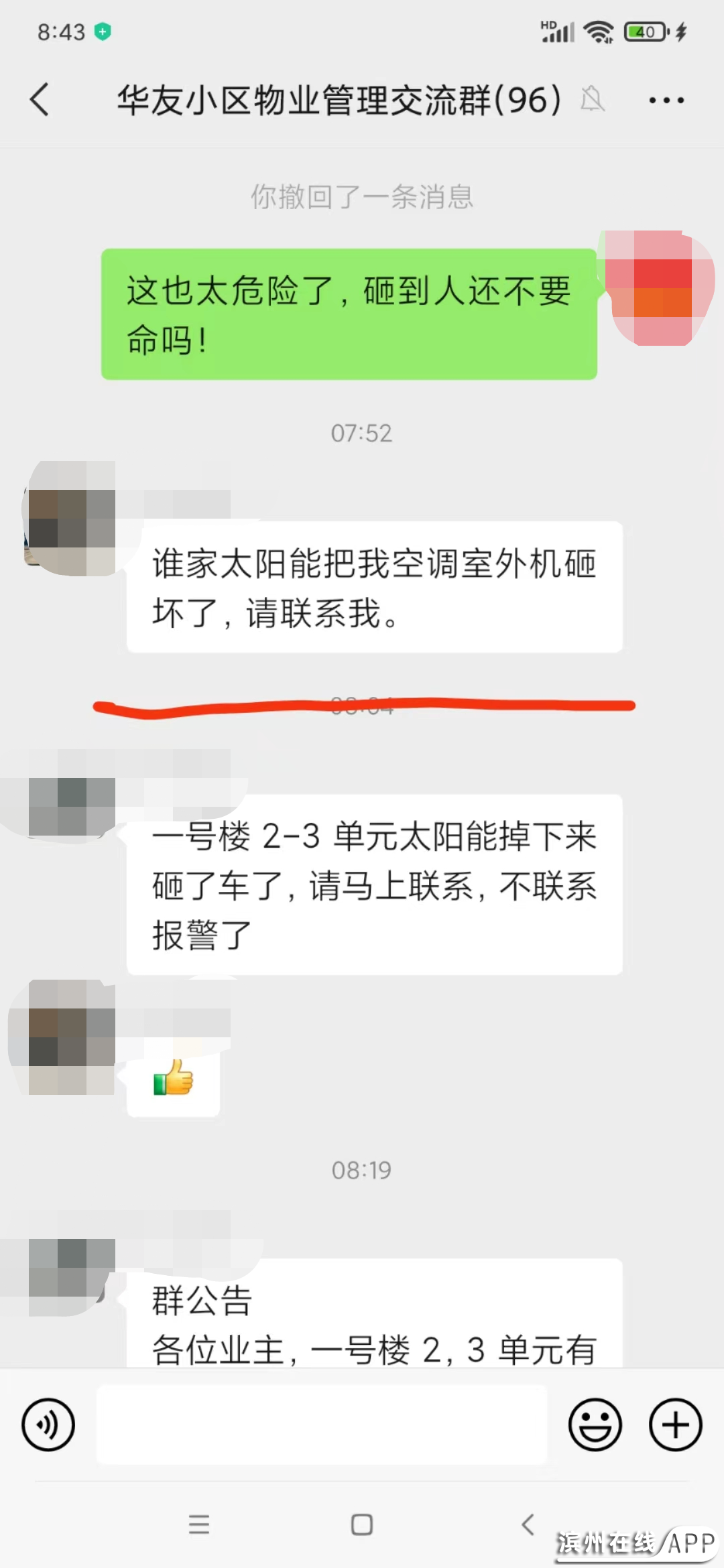The width and height of the screenshot is (724, 1568).
Task: Go back from the group chat
Action: 40,101
